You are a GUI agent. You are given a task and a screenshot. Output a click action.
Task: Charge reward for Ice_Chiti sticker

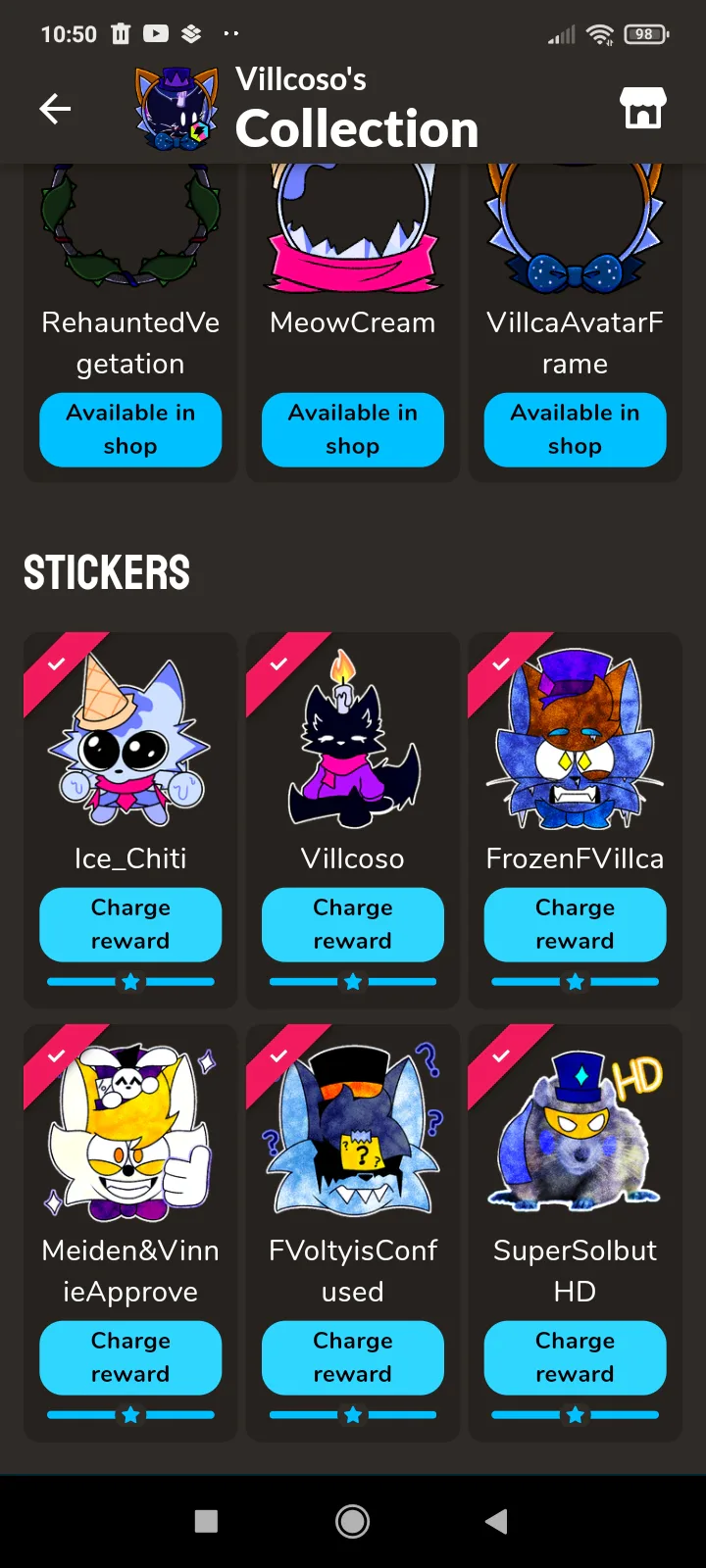[130, 924]
